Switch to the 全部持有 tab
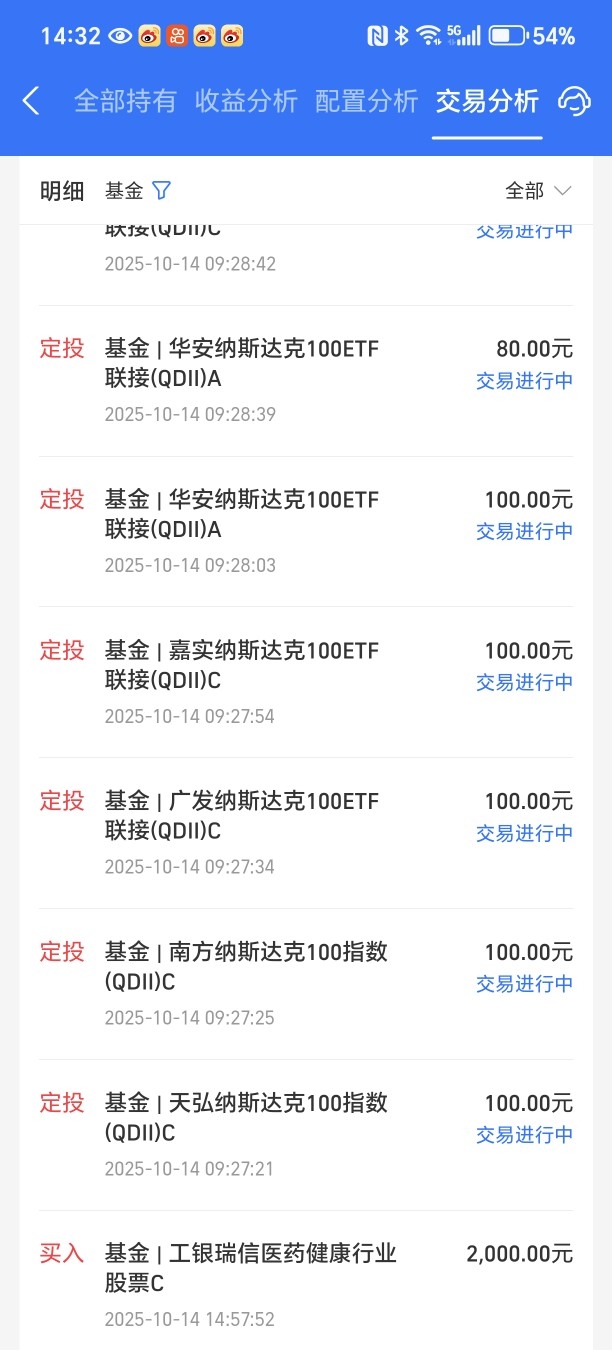Image resolution: width=612 pixels, height=1350 pixels. (x=125, y=101)
